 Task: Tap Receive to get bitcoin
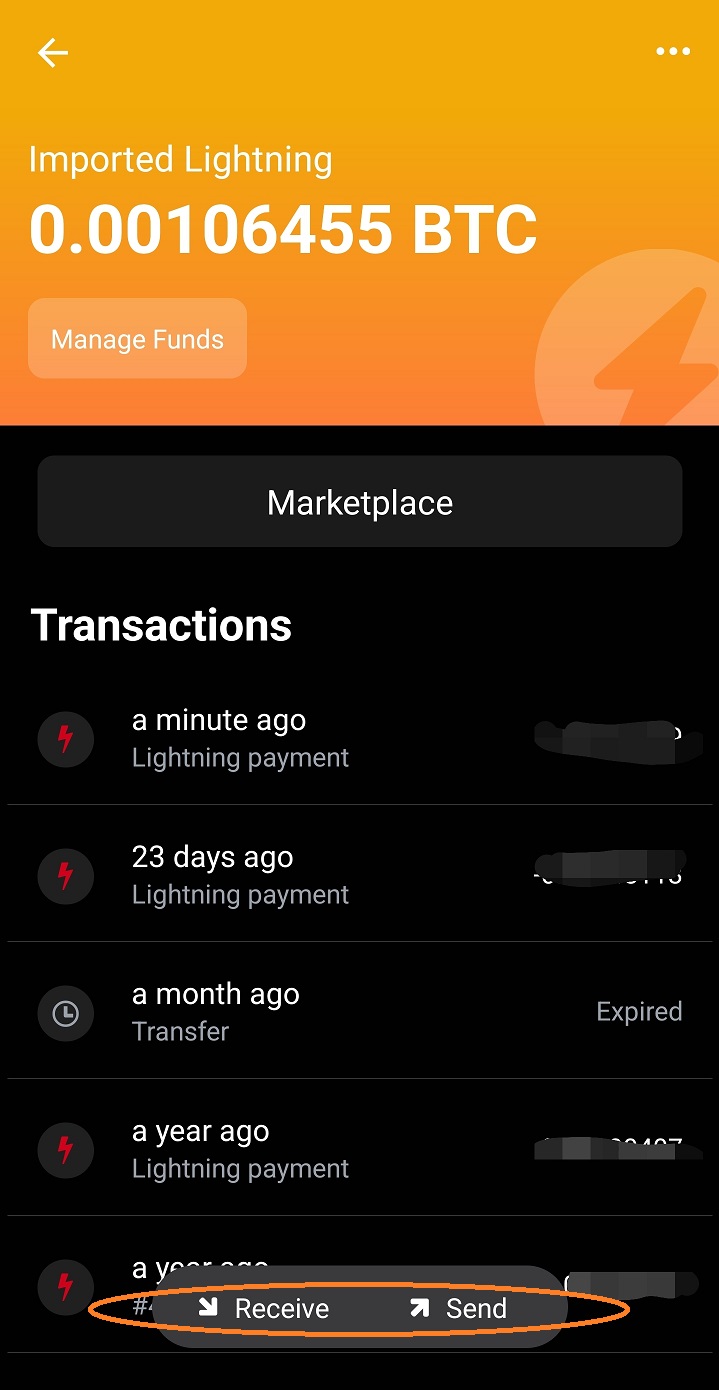264,1308
